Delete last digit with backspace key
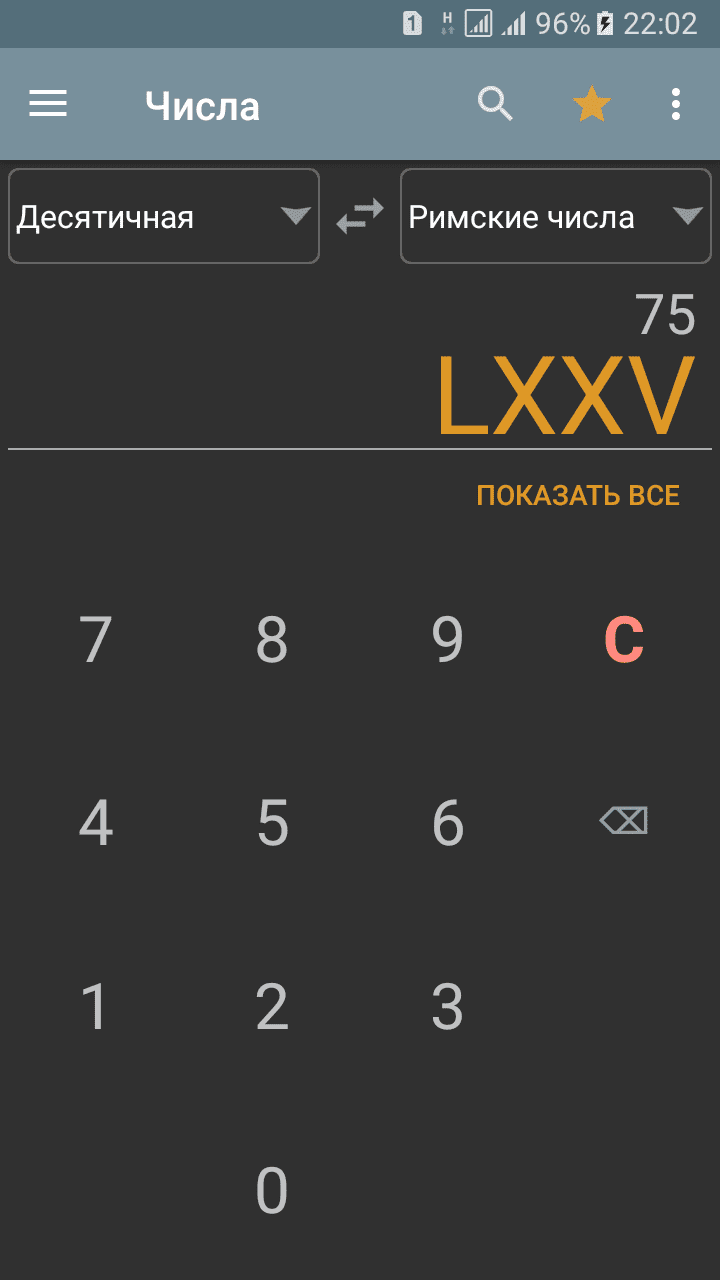 pyautogui.click(x=624, y=822)
